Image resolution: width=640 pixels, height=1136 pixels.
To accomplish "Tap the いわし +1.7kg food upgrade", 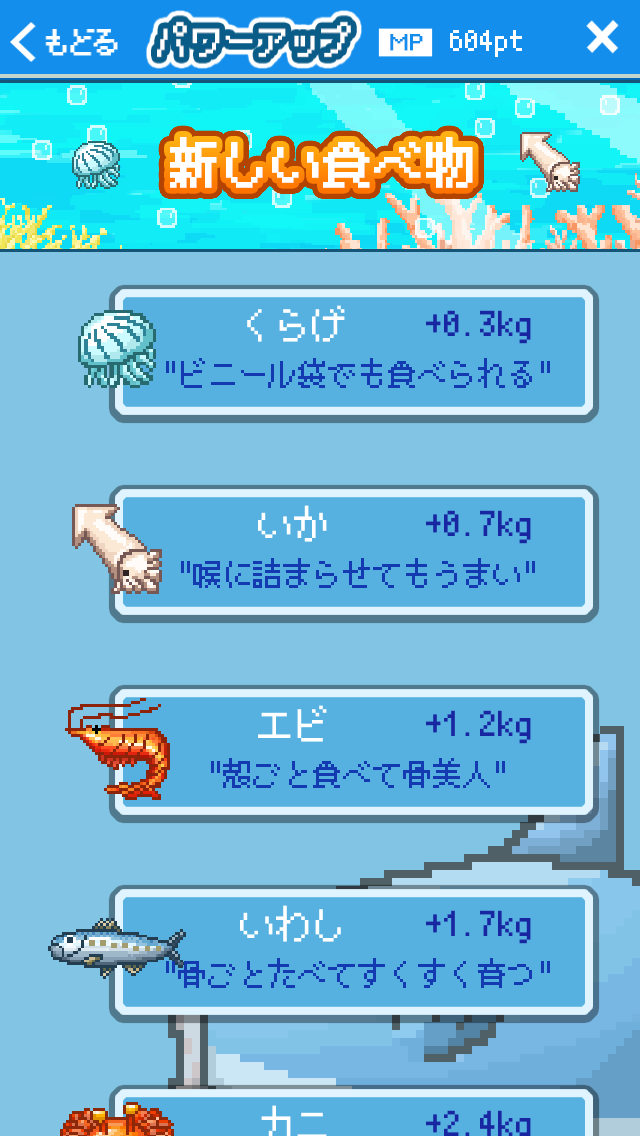I will pos(355,950).
